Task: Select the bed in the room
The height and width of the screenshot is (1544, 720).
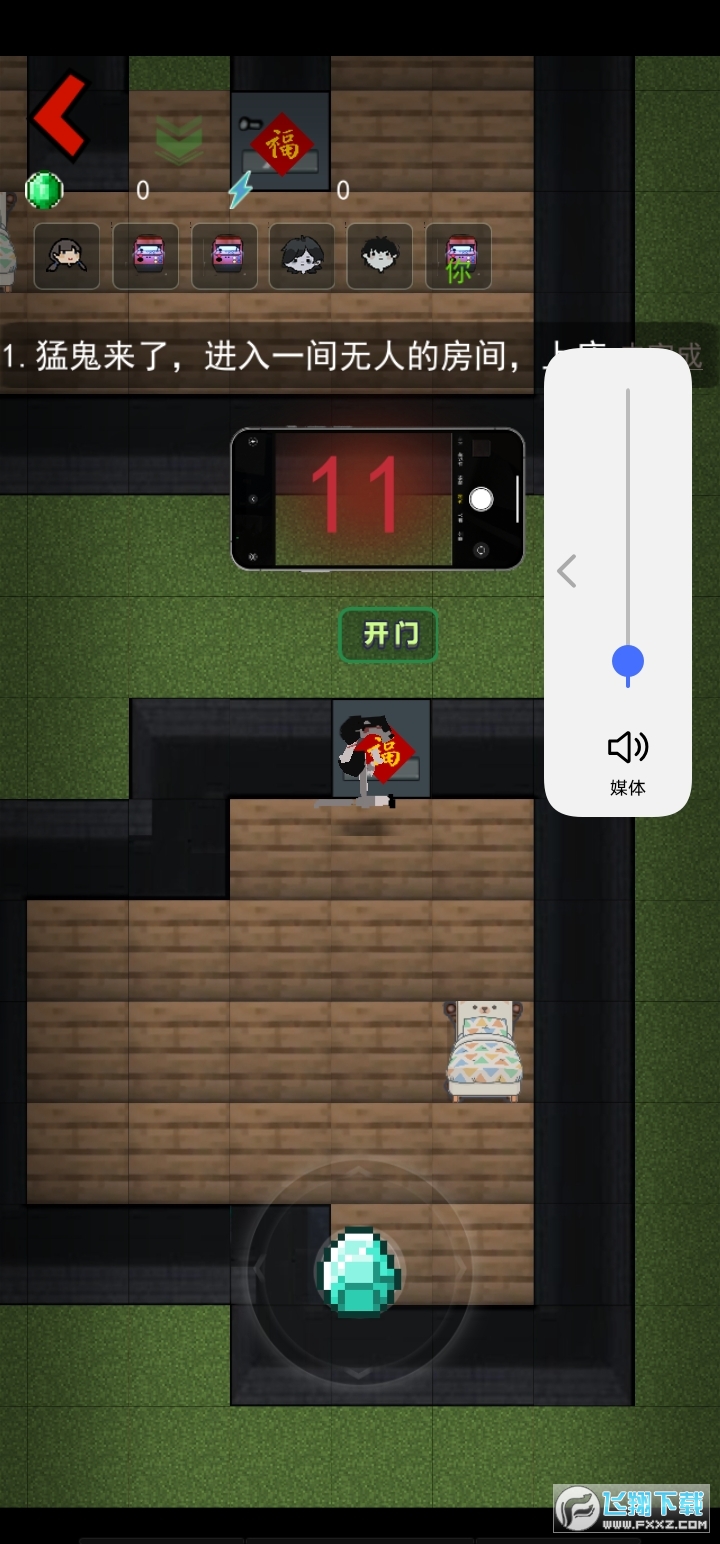Action: 484,1051
